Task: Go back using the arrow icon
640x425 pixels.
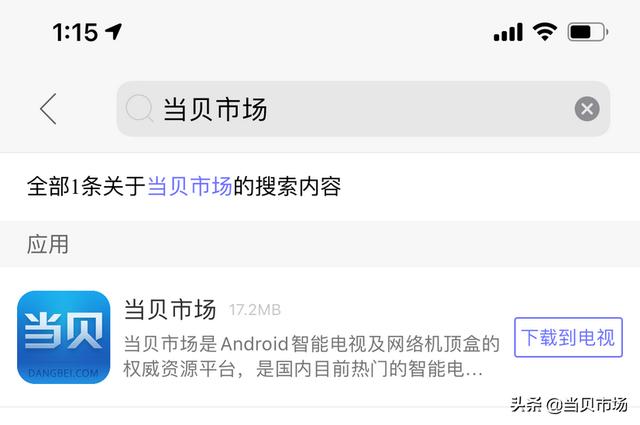Action: [48, 109]
